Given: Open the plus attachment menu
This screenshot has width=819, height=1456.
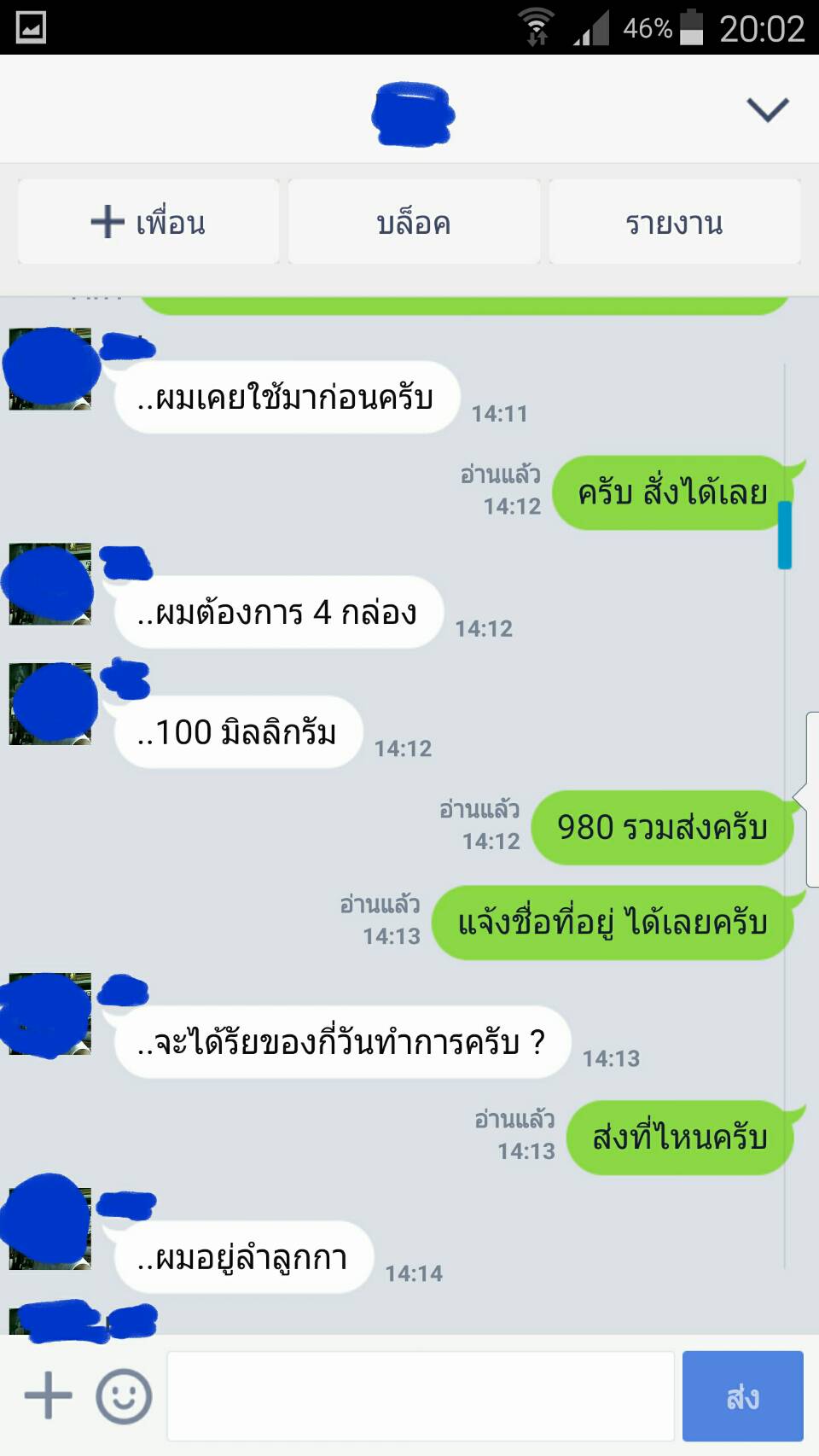Looking at the screenshot, I should point(48,1396).
